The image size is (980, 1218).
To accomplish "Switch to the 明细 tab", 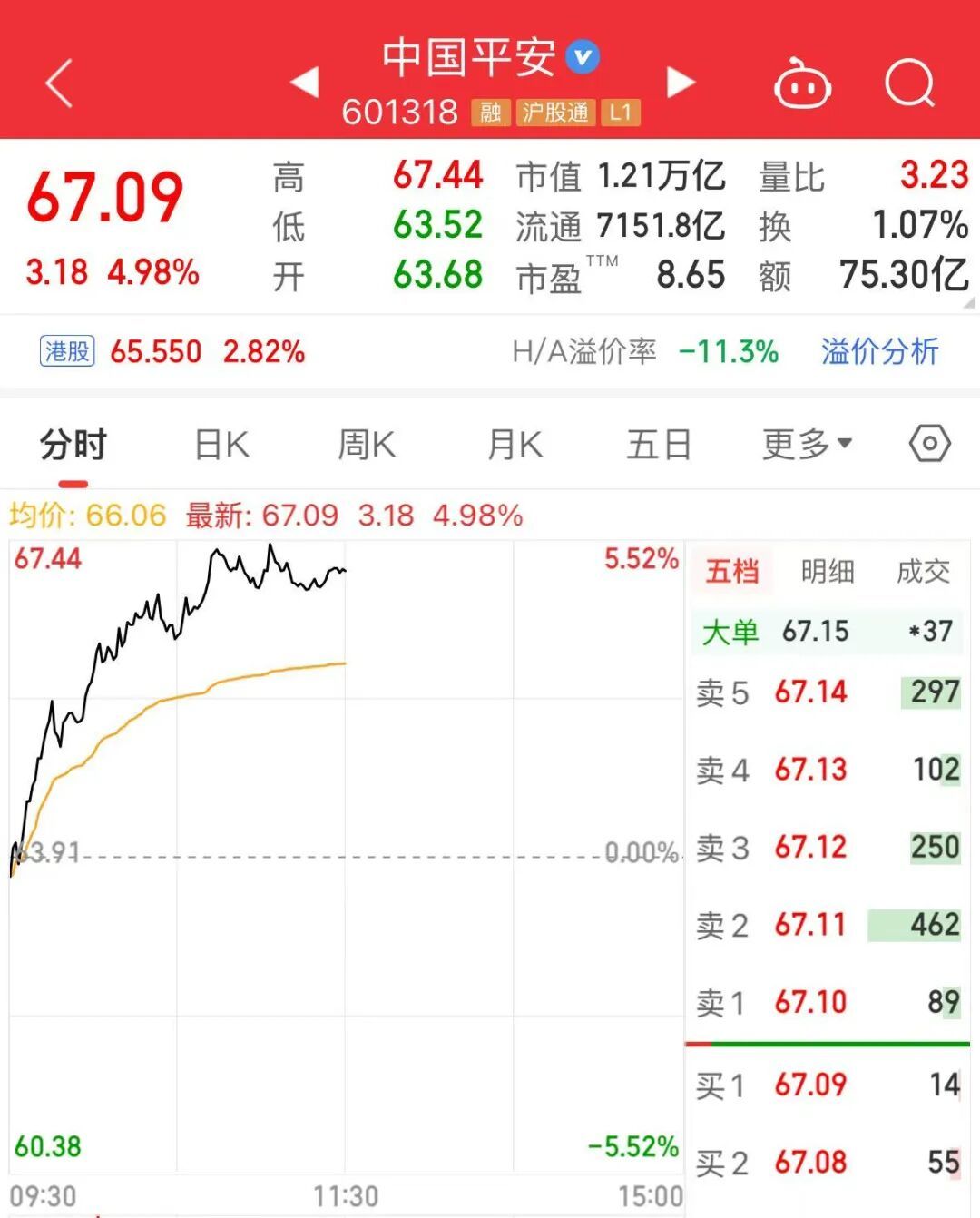I will tap(827, 571).
